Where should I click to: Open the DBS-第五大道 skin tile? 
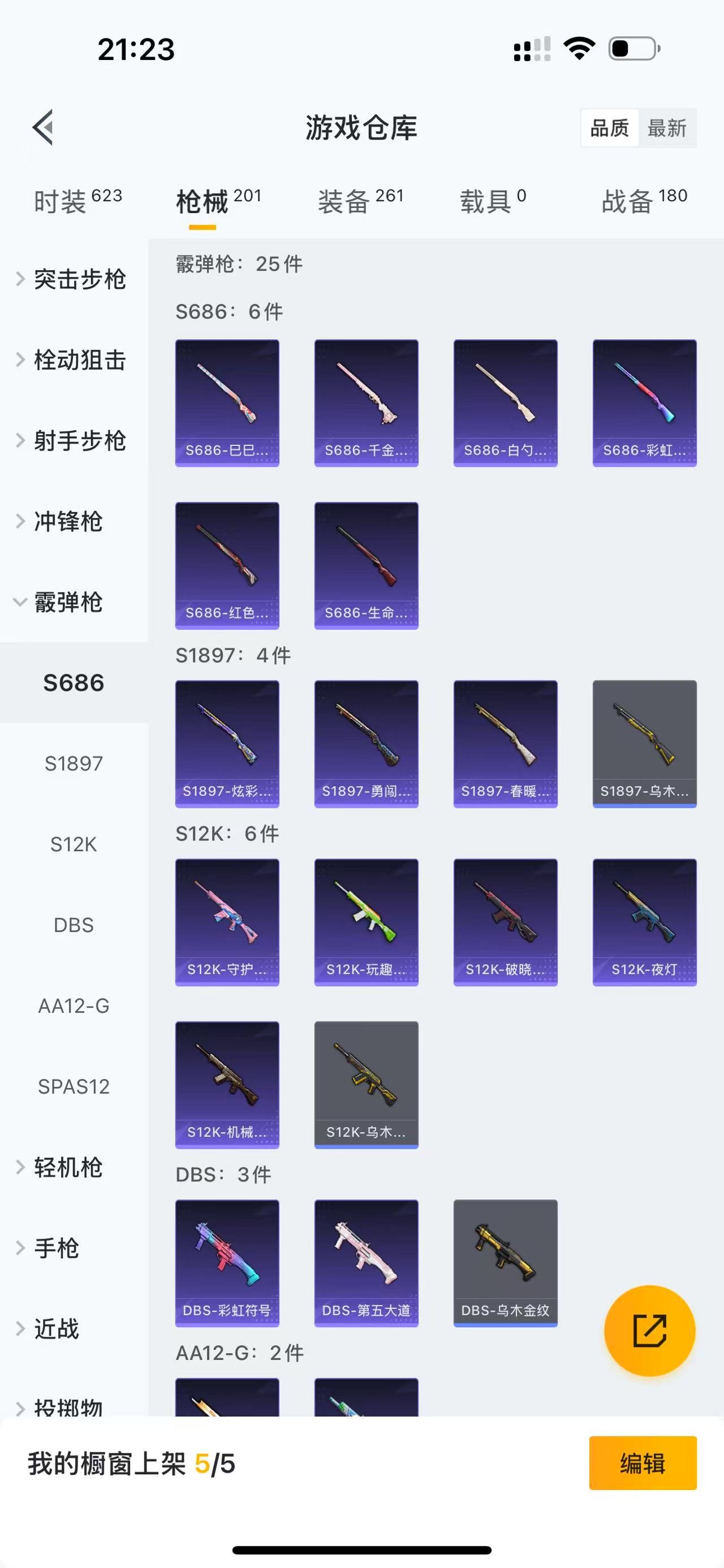(366, 1263)
